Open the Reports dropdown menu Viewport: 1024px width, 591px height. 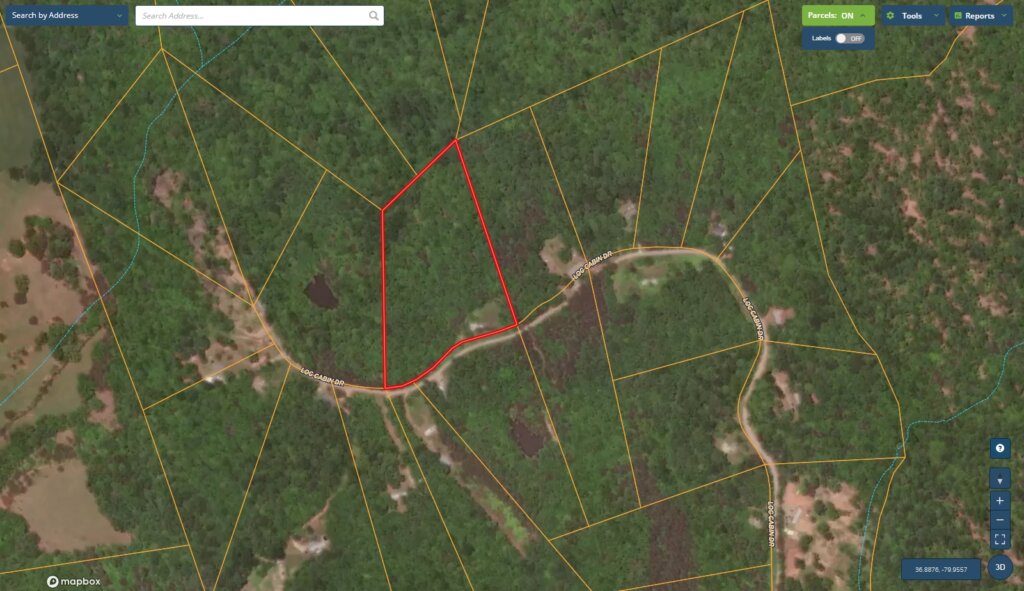(x=979, y=16)
